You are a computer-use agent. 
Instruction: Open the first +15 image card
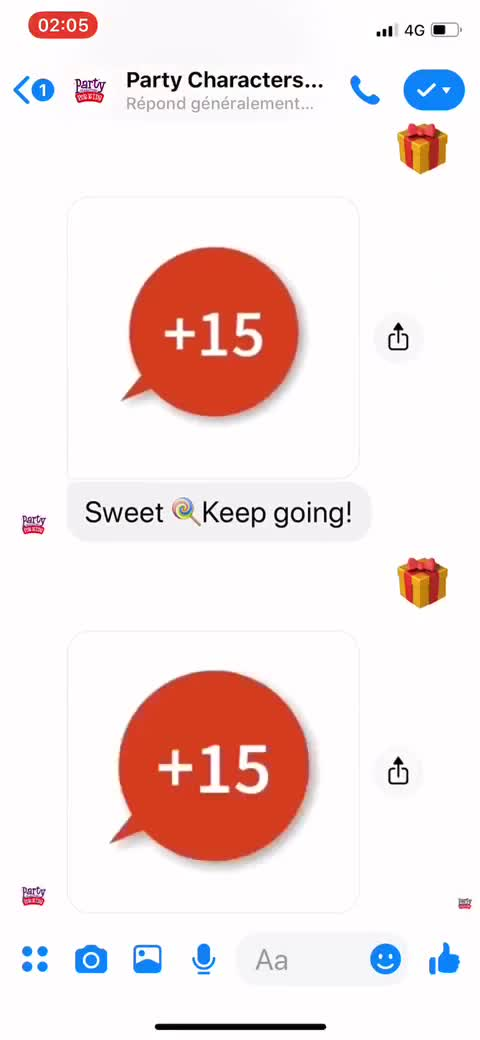[x=213, y=337]
